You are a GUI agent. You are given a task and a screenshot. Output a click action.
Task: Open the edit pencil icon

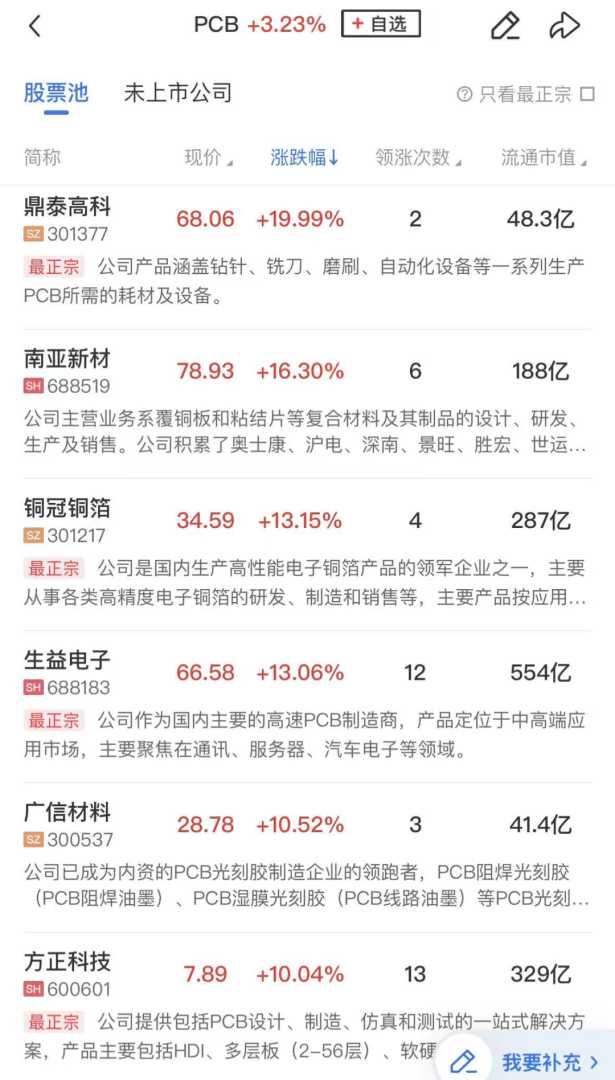(x=505, y=26)
